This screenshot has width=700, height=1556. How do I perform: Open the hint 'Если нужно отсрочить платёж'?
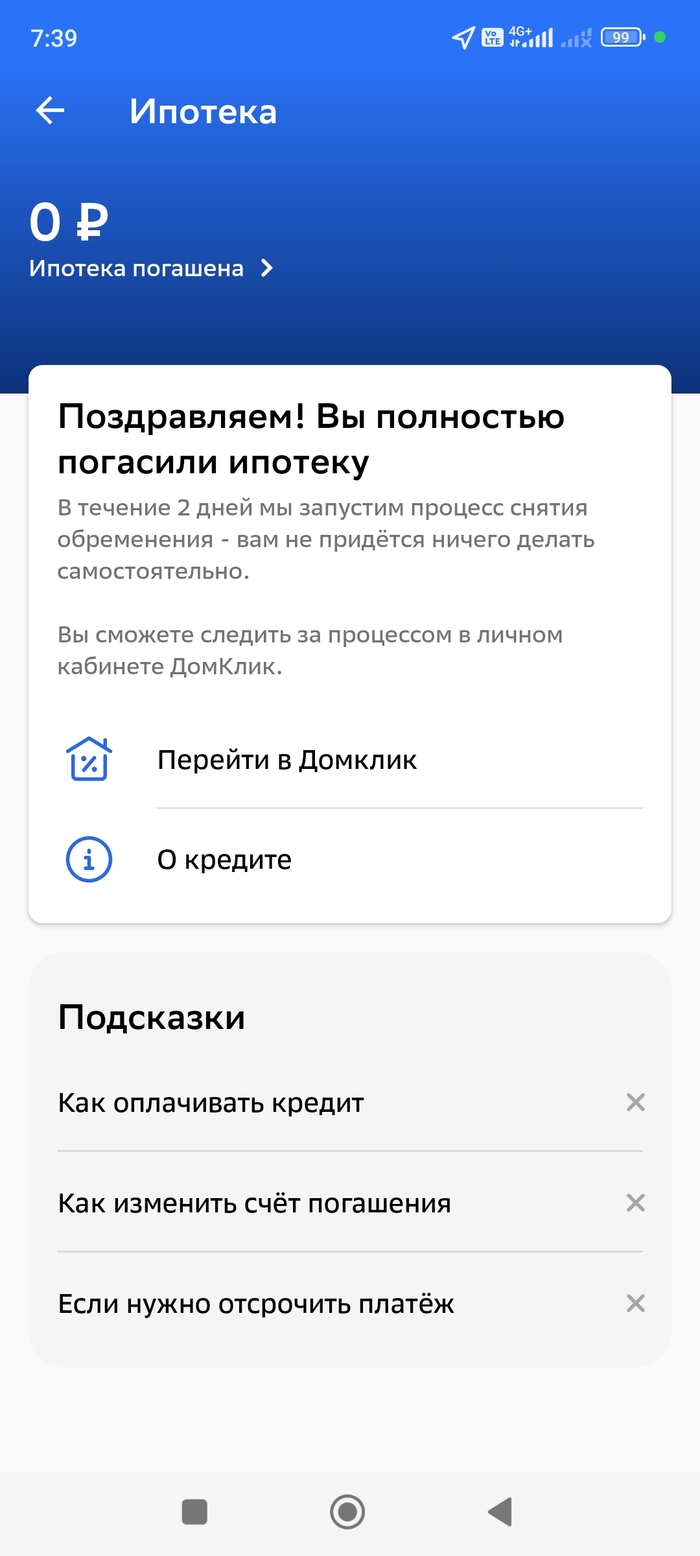[256, 1304]
